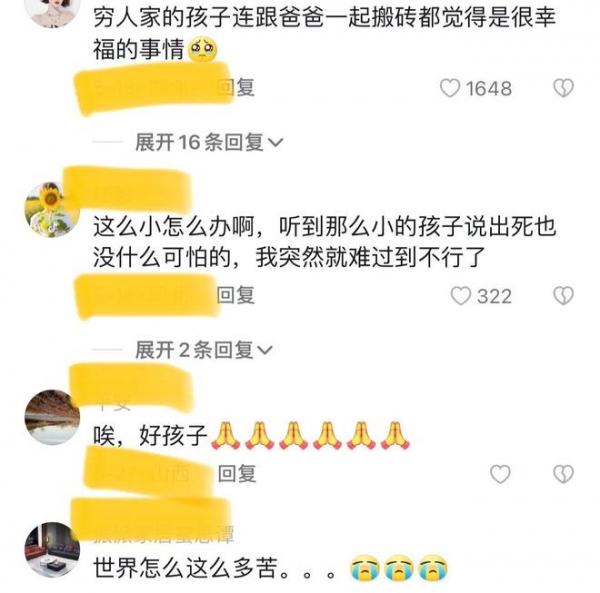Image resolution: width=600 pixels, height=593 pixels.
Task: Like the comment with 1648 likes
Action: 451,88
